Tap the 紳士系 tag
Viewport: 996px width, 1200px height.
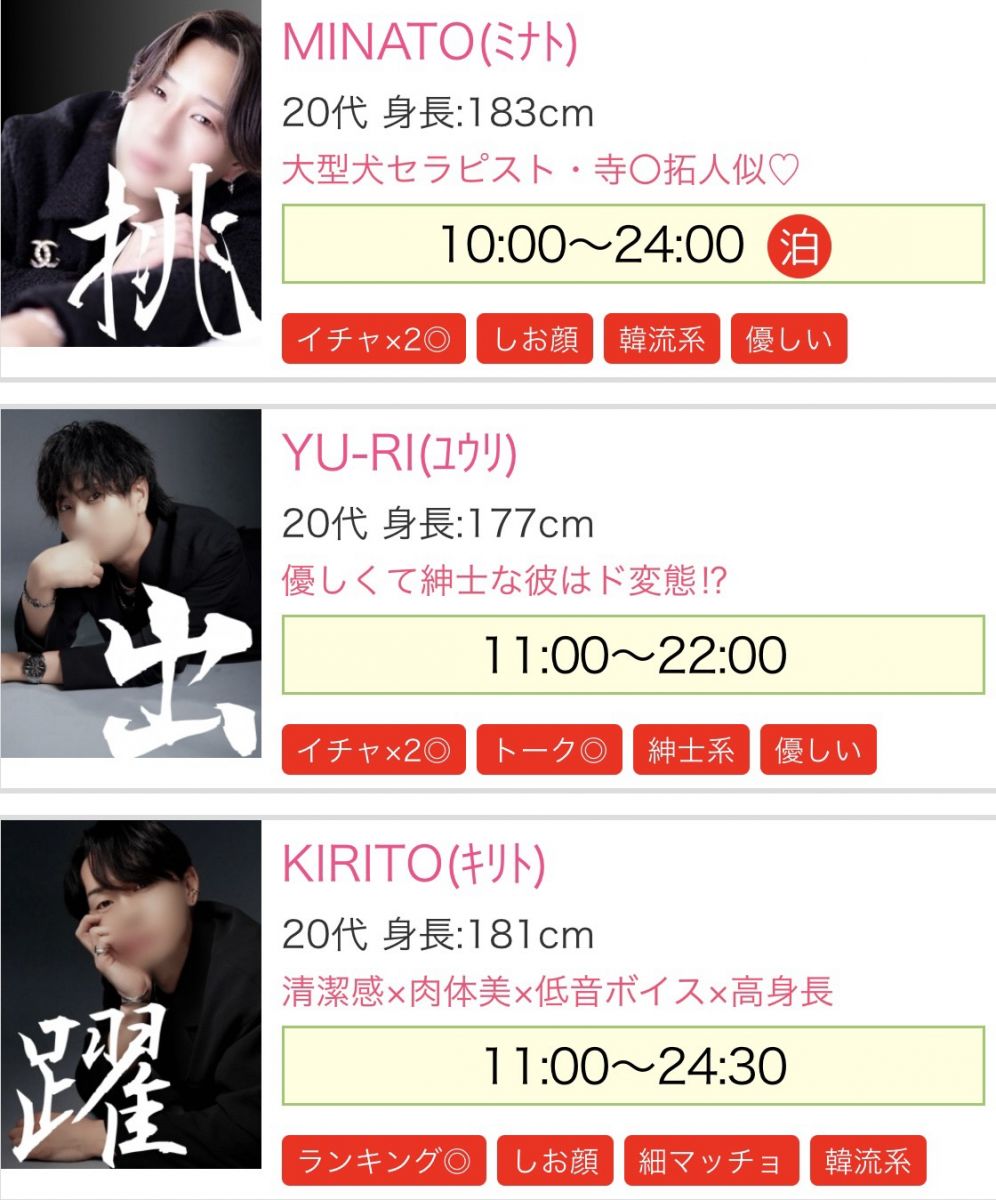(x=690, y=751)
